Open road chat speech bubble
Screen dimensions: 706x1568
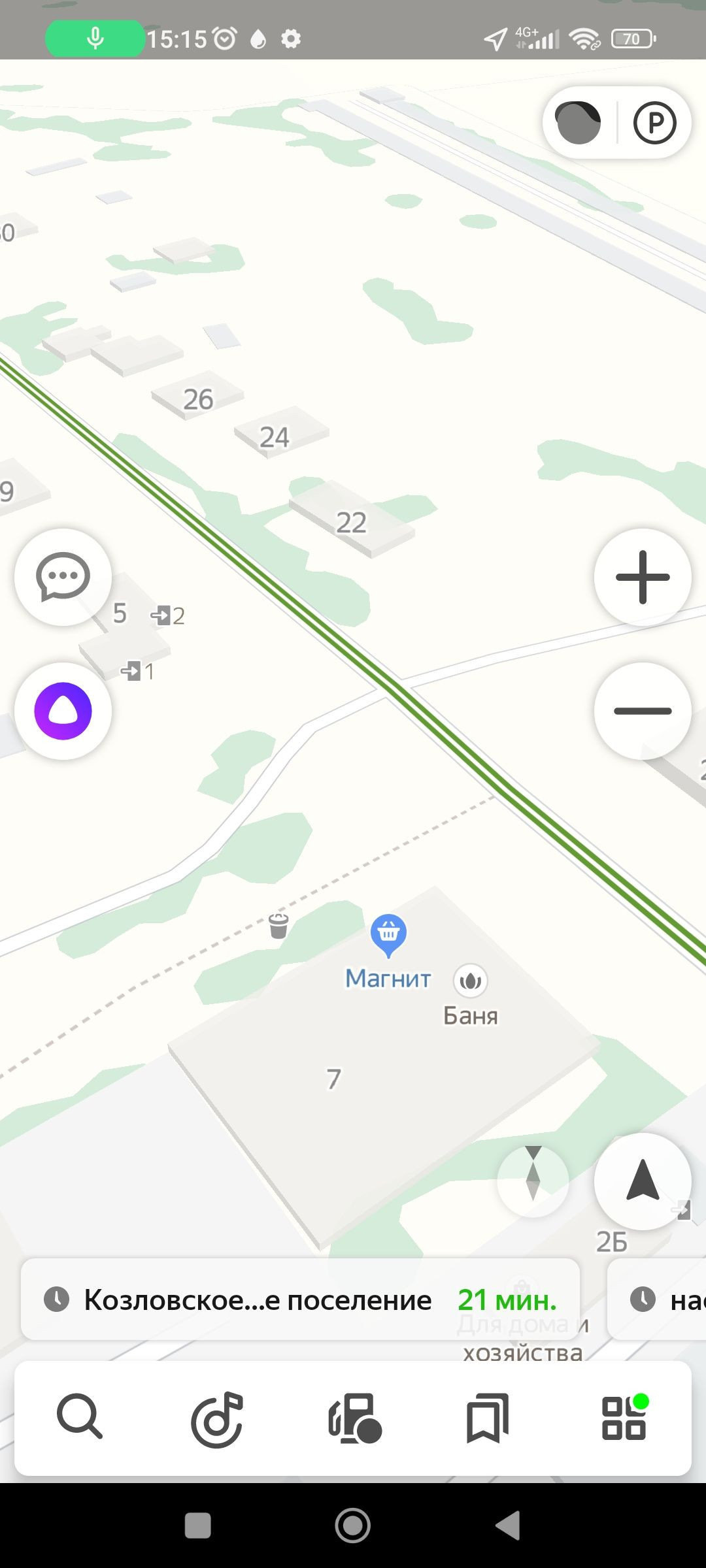click(63, 577)
